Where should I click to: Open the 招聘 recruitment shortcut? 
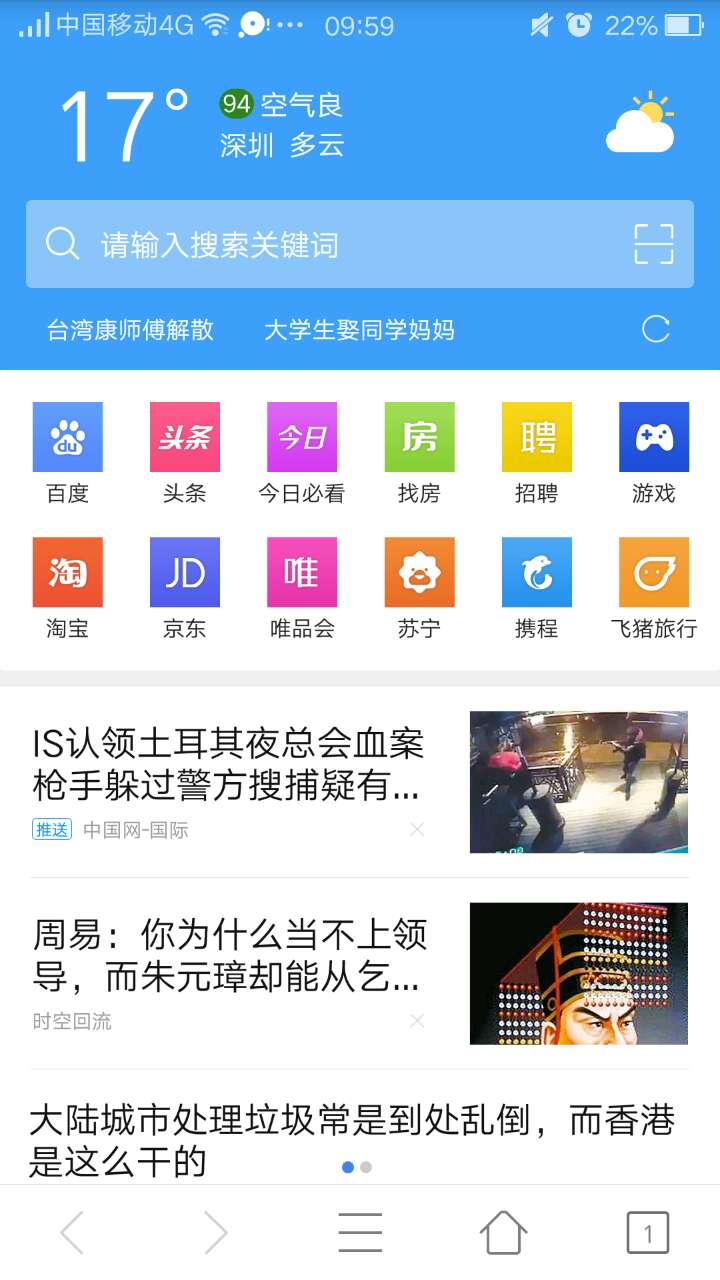coord(536,437)
